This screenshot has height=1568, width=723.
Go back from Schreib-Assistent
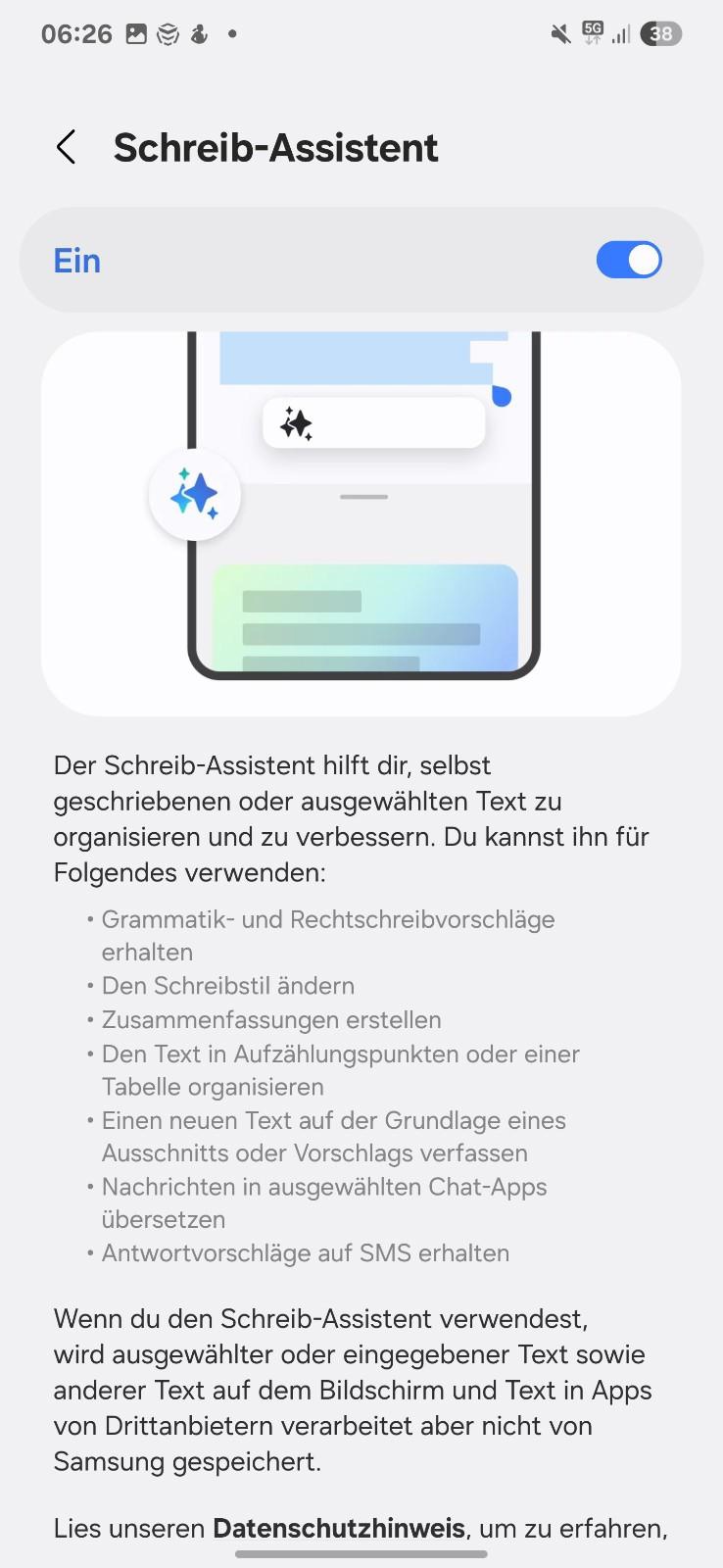pyautogui.click(x=66, y=148)
